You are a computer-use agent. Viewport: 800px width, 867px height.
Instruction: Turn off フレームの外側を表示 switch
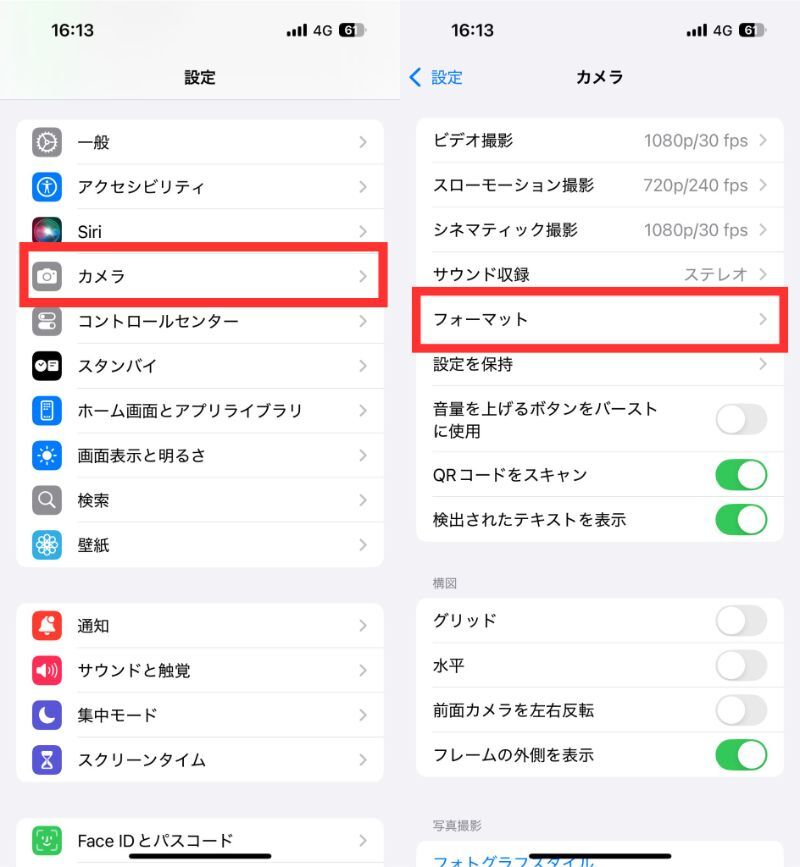(741, 755)
